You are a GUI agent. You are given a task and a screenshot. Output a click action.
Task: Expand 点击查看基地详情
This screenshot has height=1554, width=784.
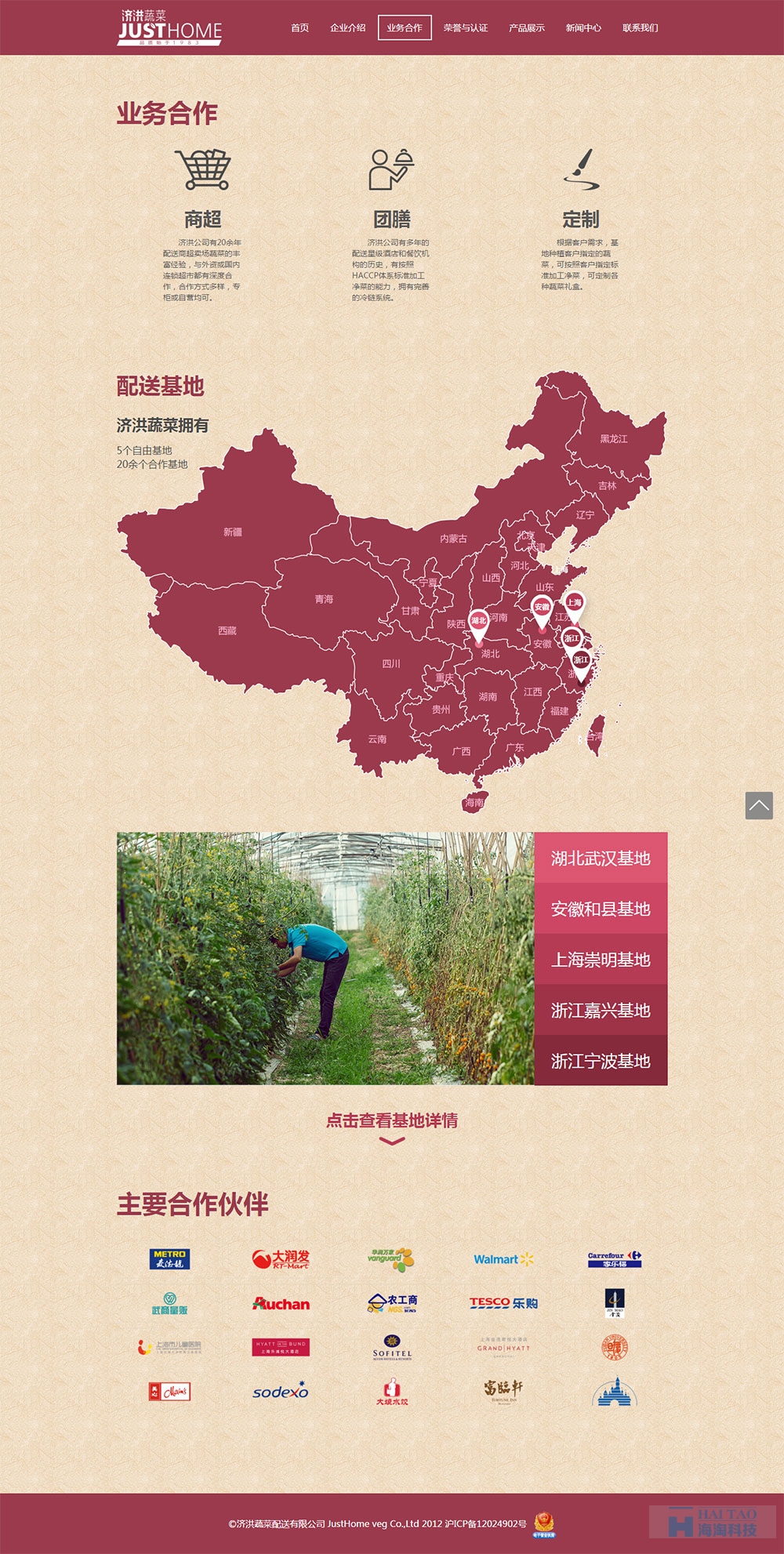392,1127
